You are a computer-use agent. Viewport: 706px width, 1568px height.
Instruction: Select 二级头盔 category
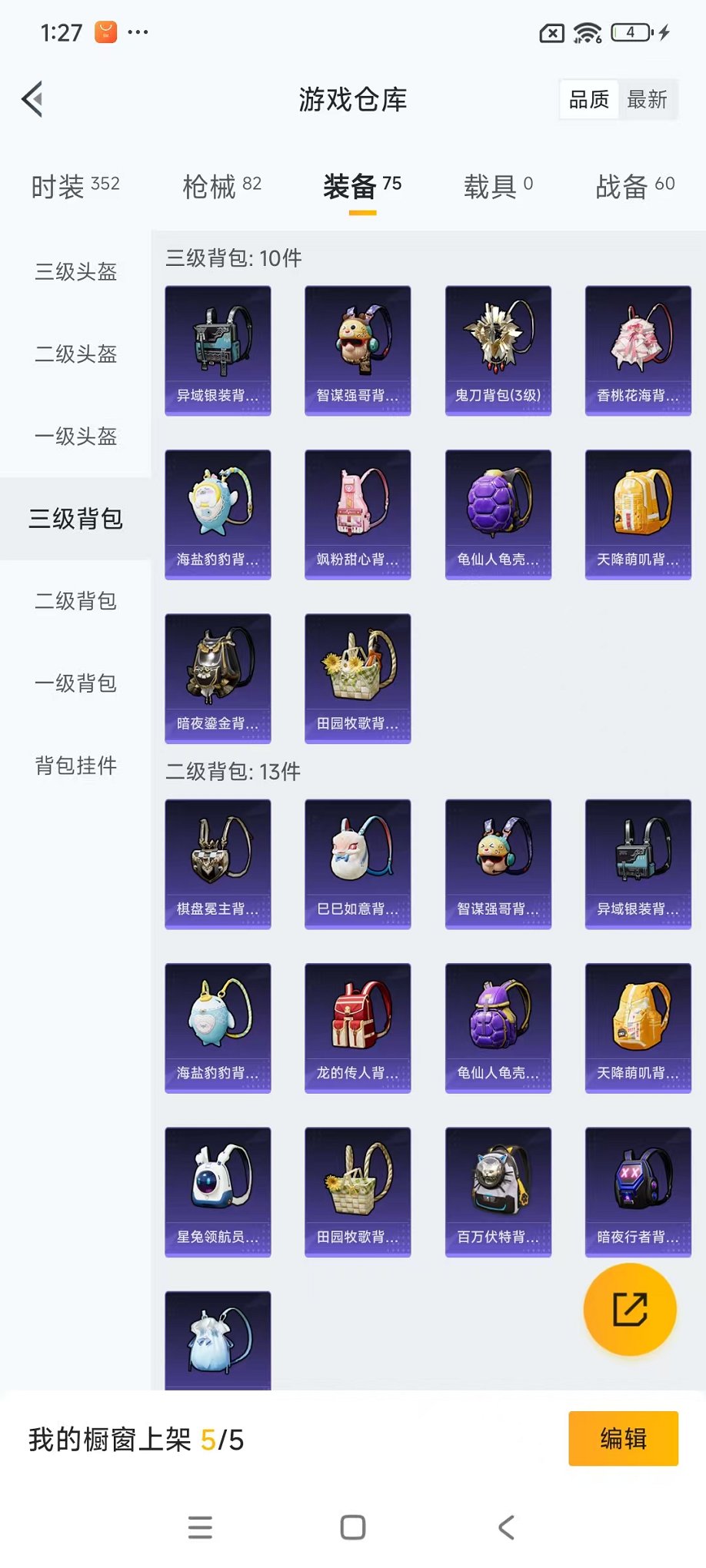tap(75, 354)
